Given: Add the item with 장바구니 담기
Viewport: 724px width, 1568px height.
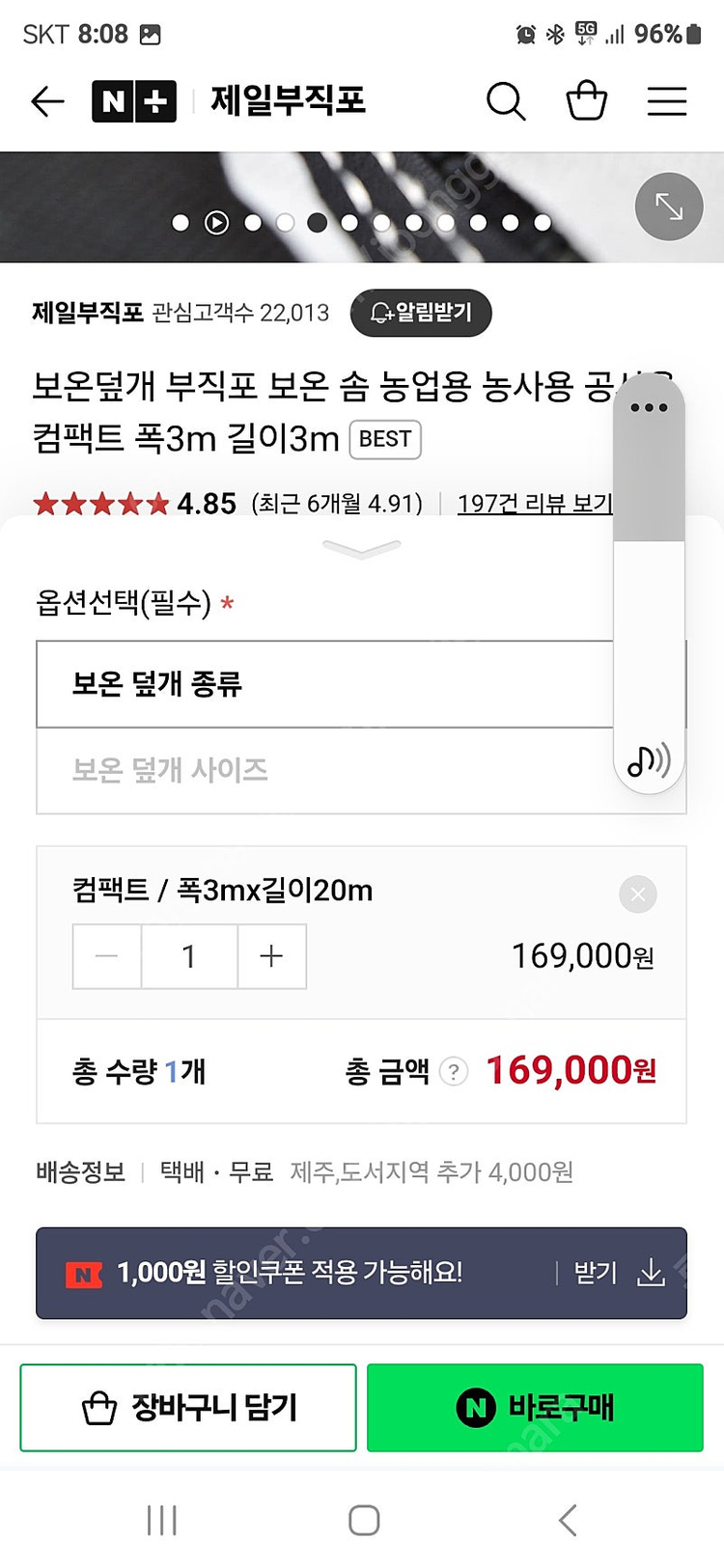Looking at the screenshot, I should click(188, 1408).
